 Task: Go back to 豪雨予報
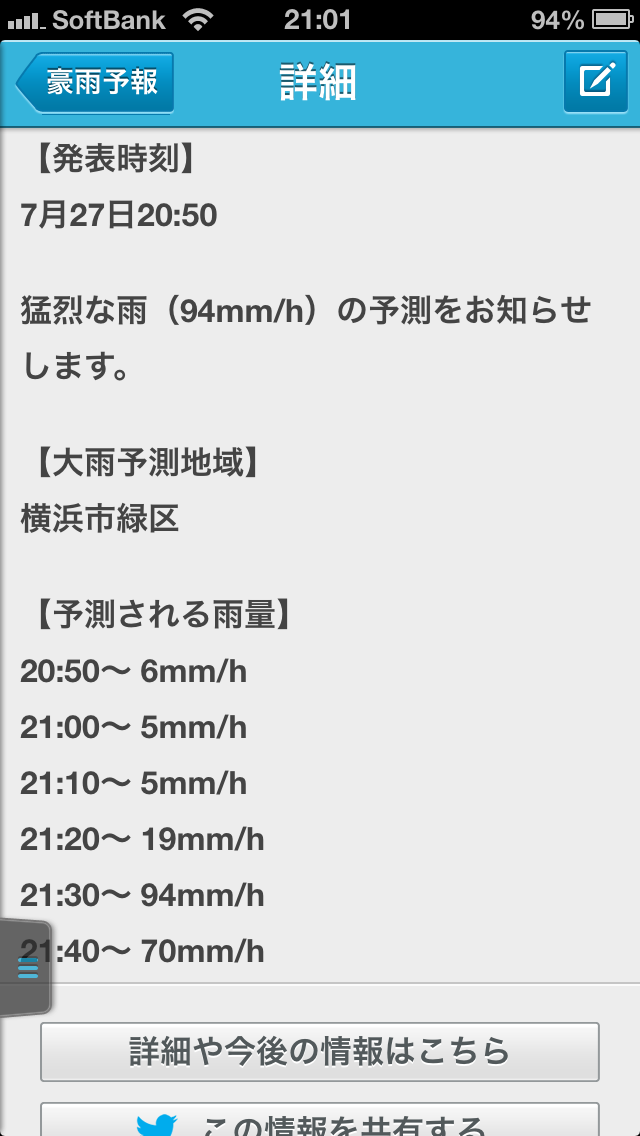pyautogui.click(x=96, y=83)
